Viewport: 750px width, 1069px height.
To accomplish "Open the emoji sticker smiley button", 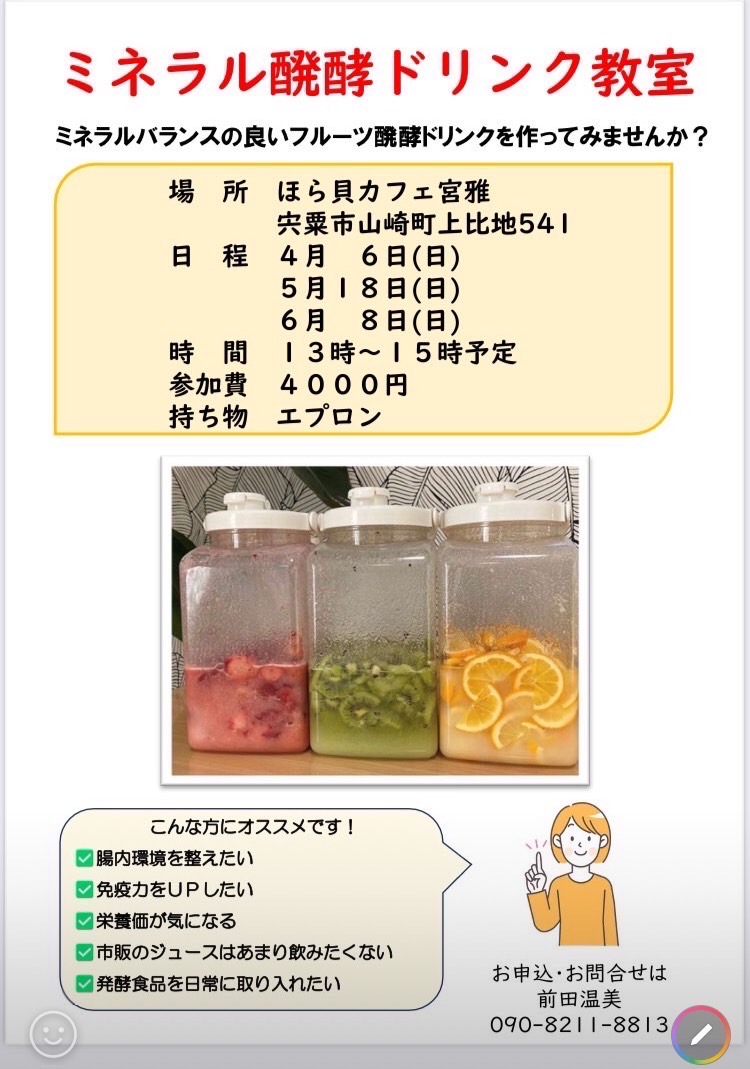I will [x=53, y=1033].
